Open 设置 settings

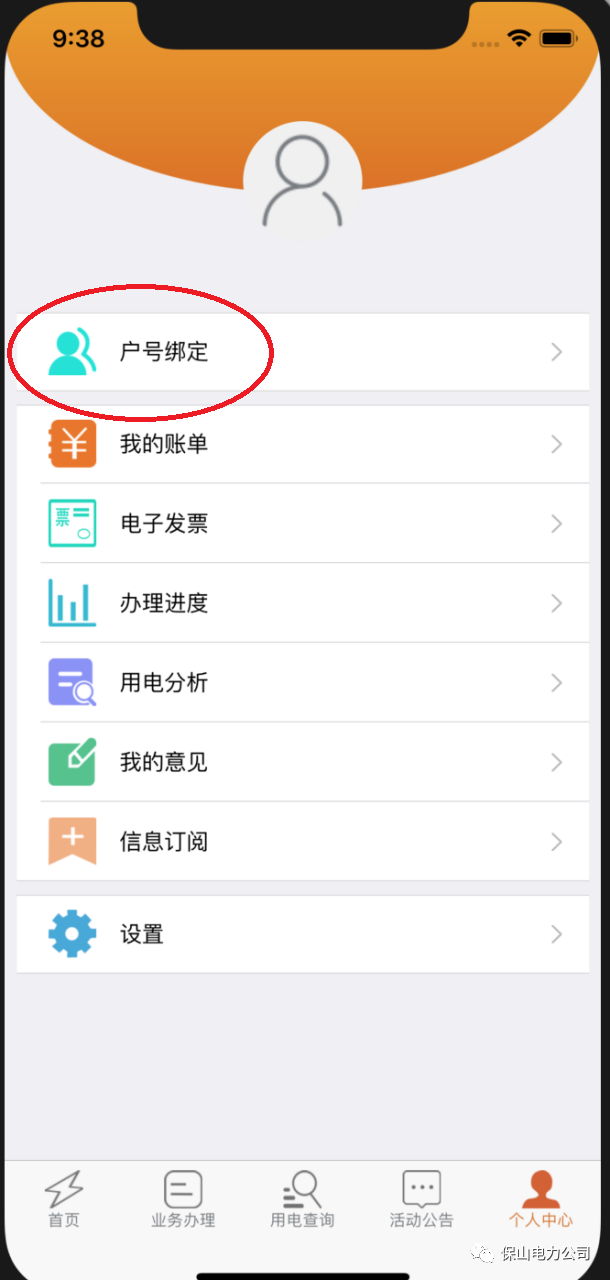(x=300, y=934)
